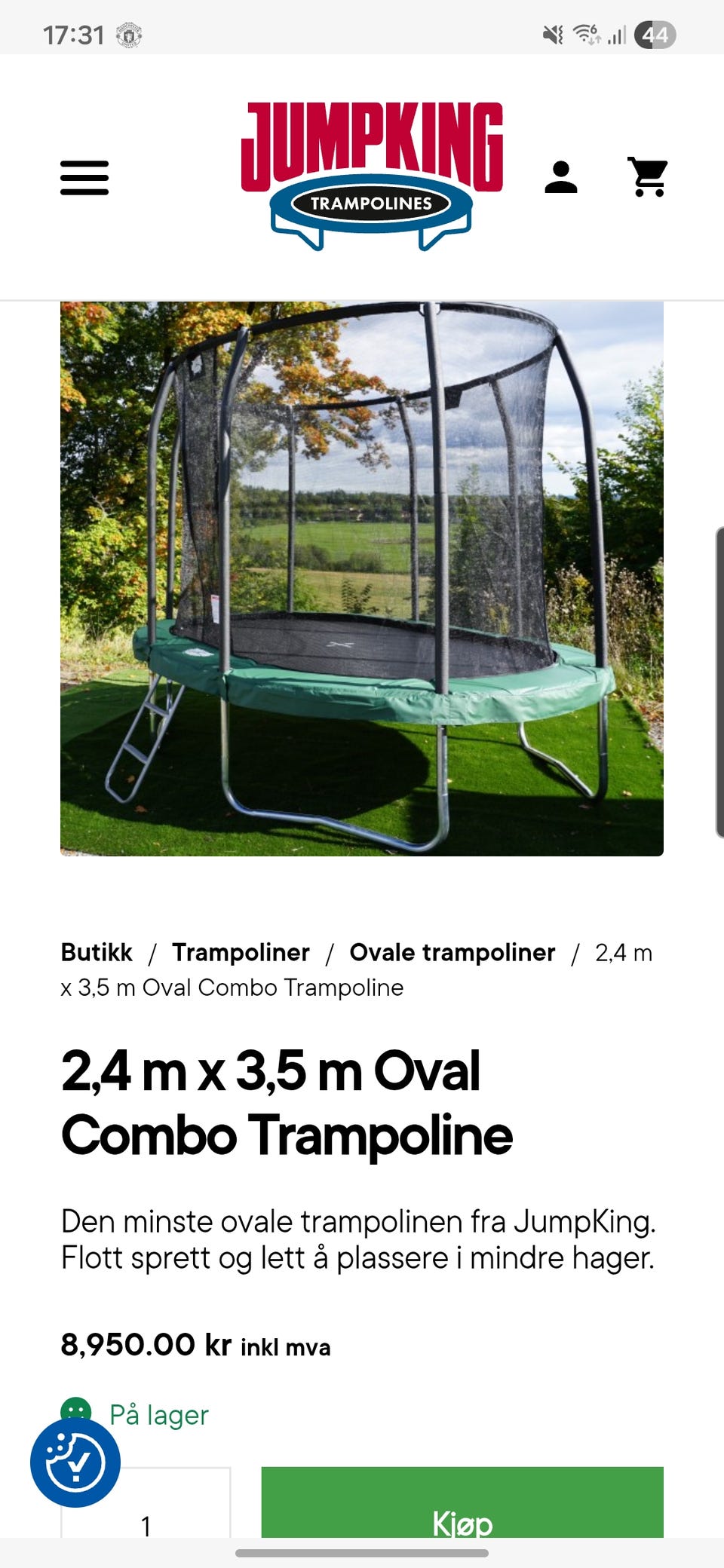Navigate to Butikk via the breadcrumb
The width and height of the screenshot is (724, 1568).
point(96,952)
